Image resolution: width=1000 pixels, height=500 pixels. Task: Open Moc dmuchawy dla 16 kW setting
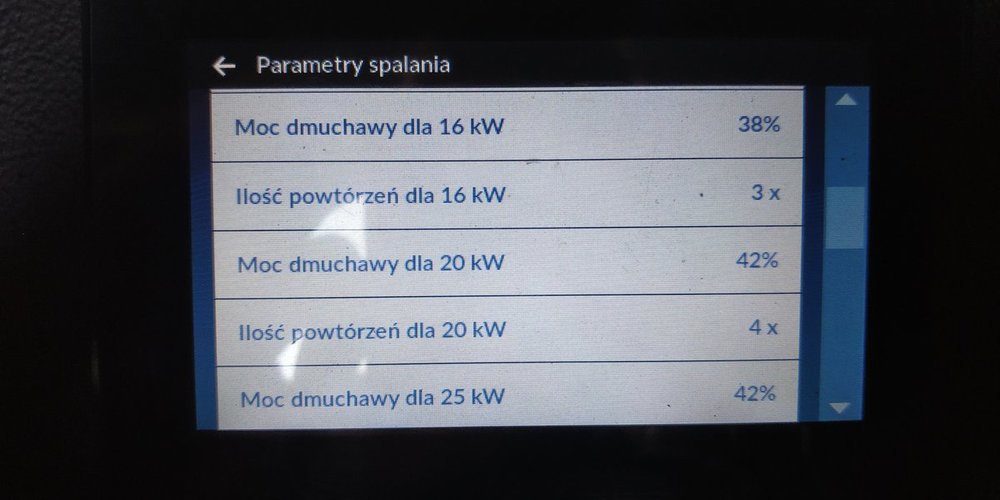click(x=508, y=127)
